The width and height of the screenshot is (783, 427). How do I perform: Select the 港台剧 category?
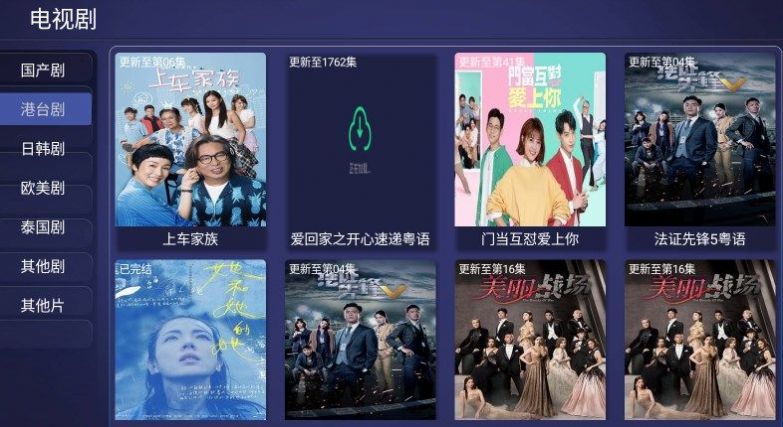point(44,109)
